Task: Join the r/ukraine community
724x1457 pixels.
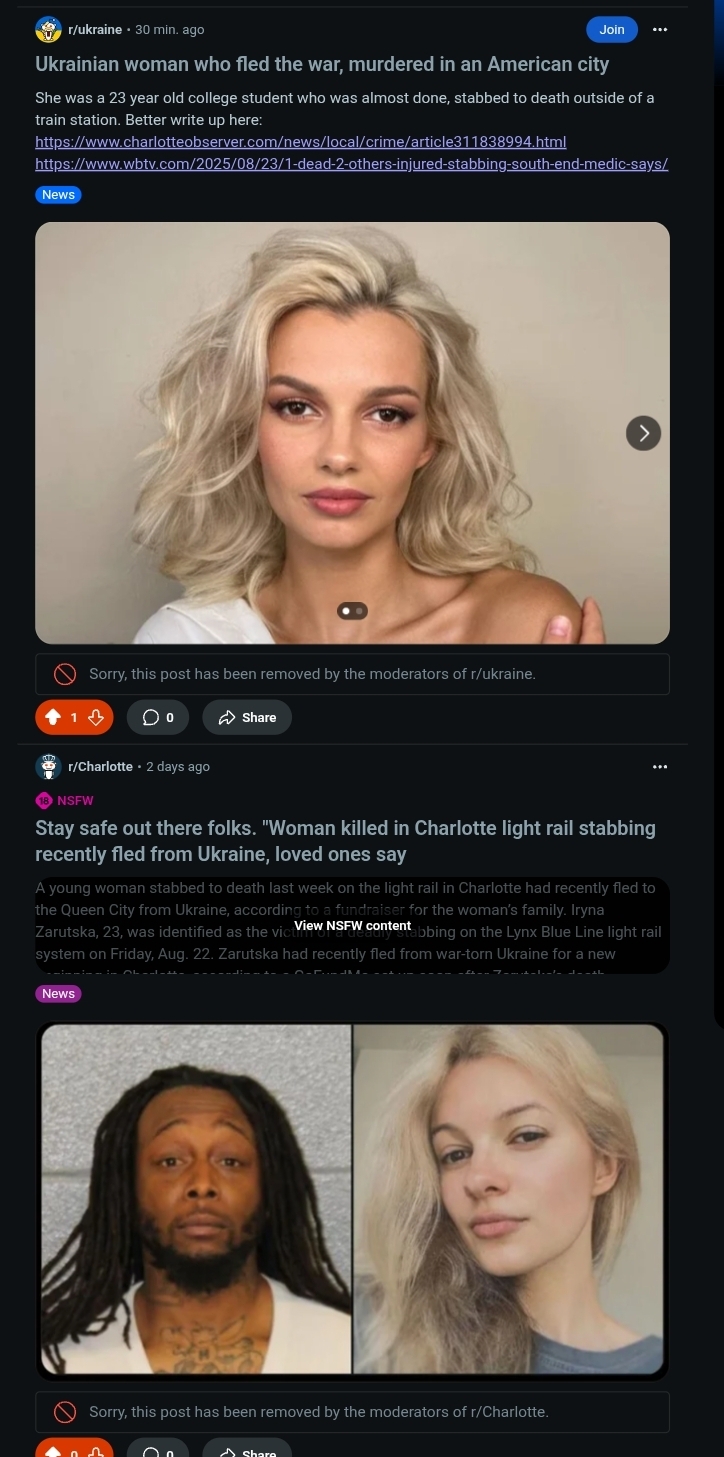Action: pos(612,30)
